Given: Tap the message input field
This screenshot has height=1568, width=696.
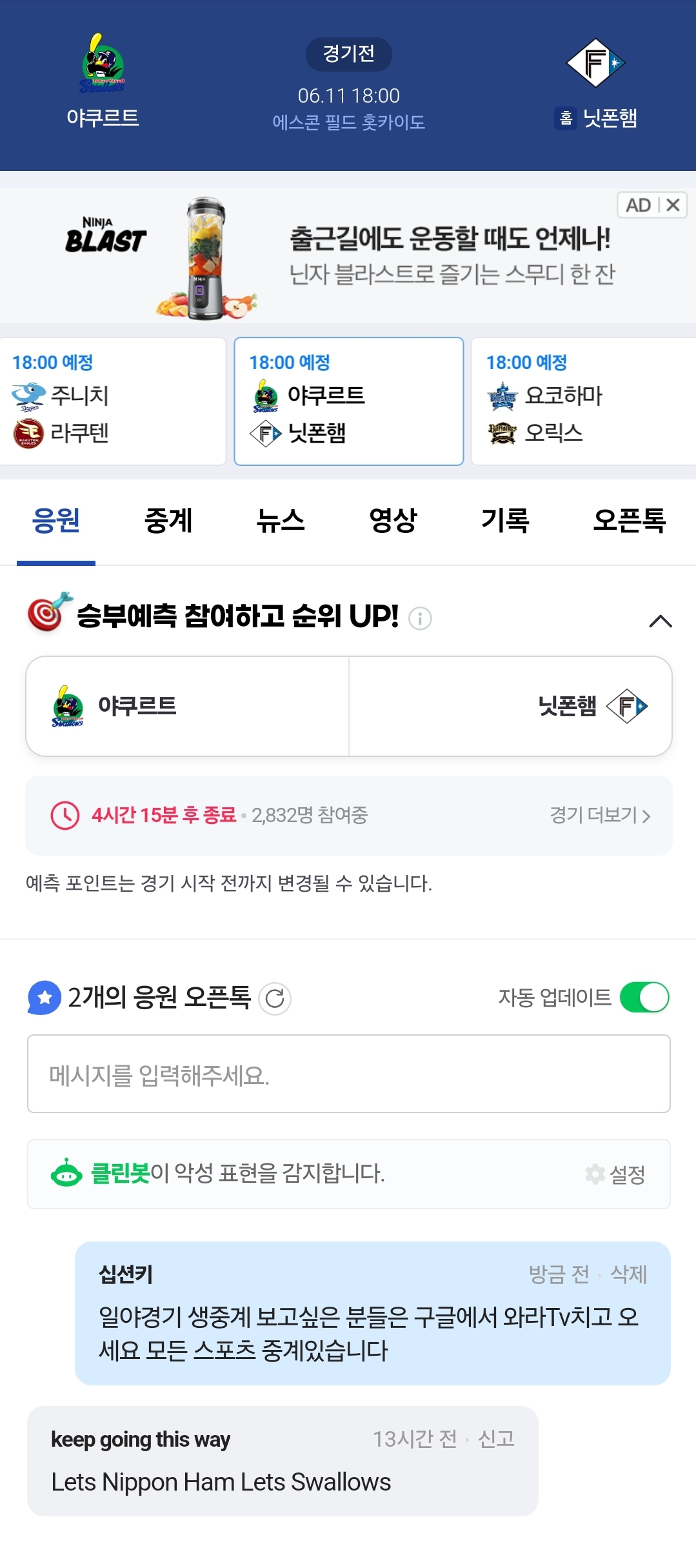Looking at the screenshot, I should pyautogui.click(x=349, y=1074).
